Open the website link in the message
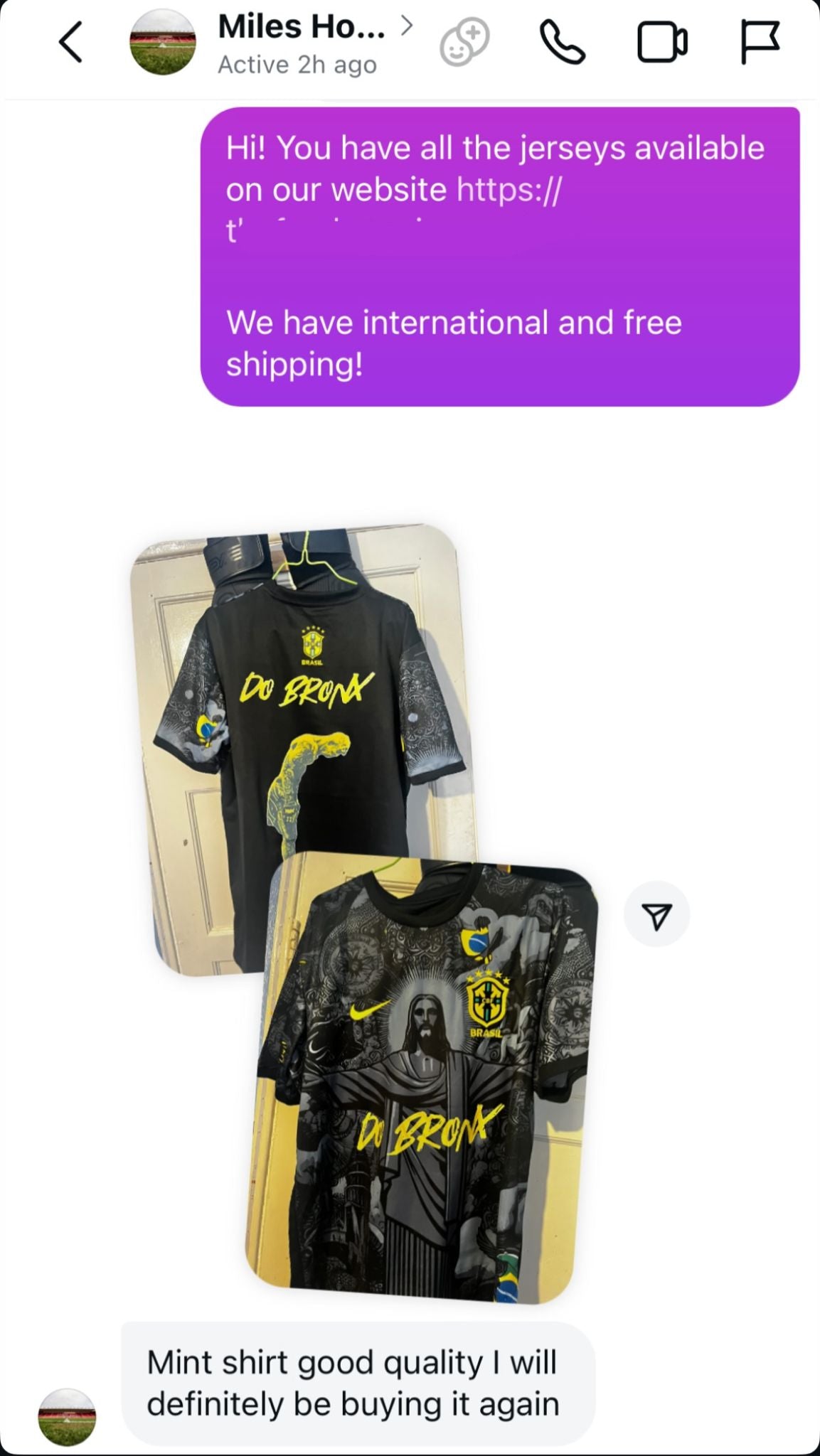The height and width of the screenshot is (1456, 820). pos(508,190)
